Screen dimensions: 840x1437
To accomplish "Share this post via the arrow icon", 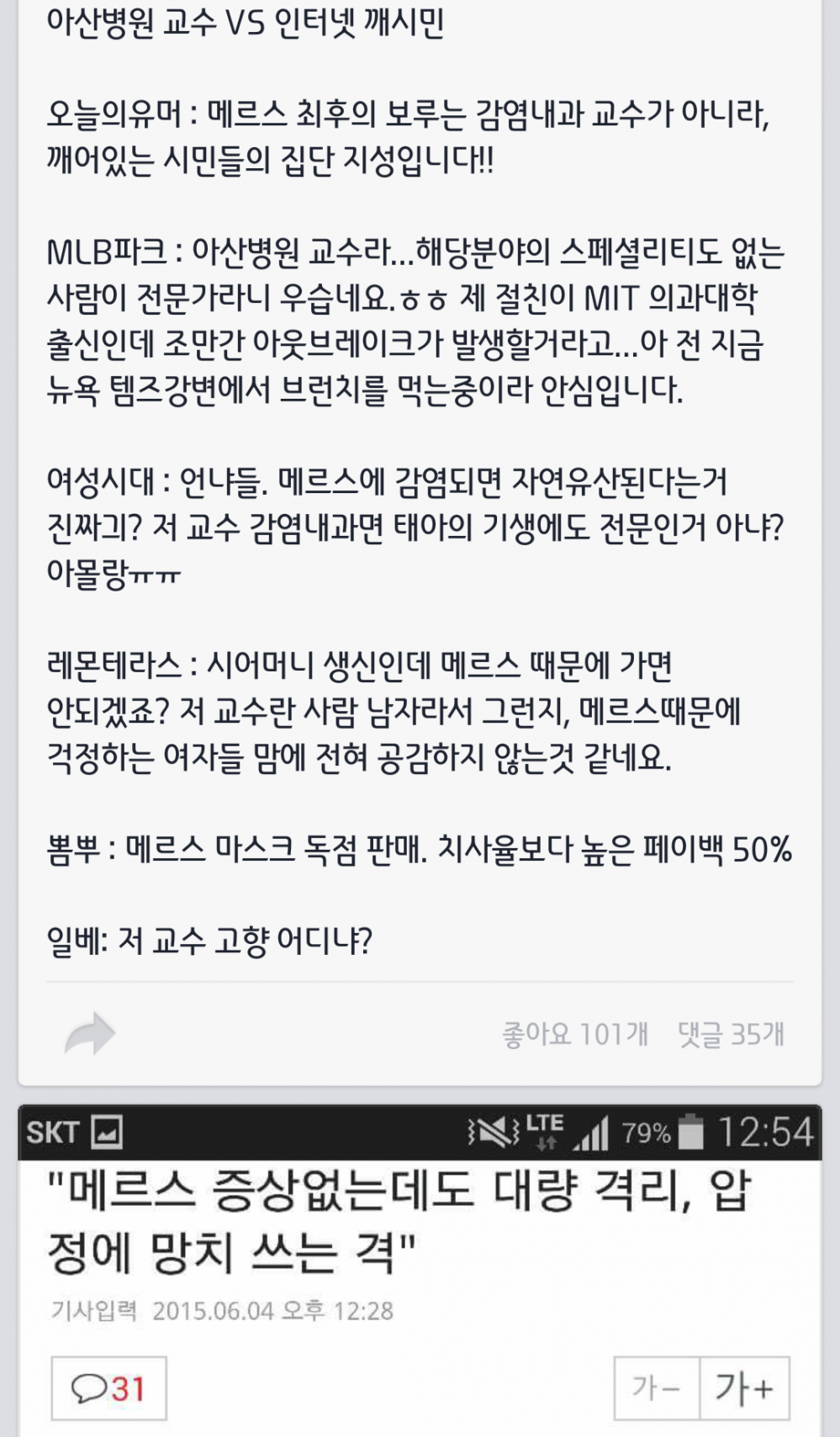I will coord(89,1034).
